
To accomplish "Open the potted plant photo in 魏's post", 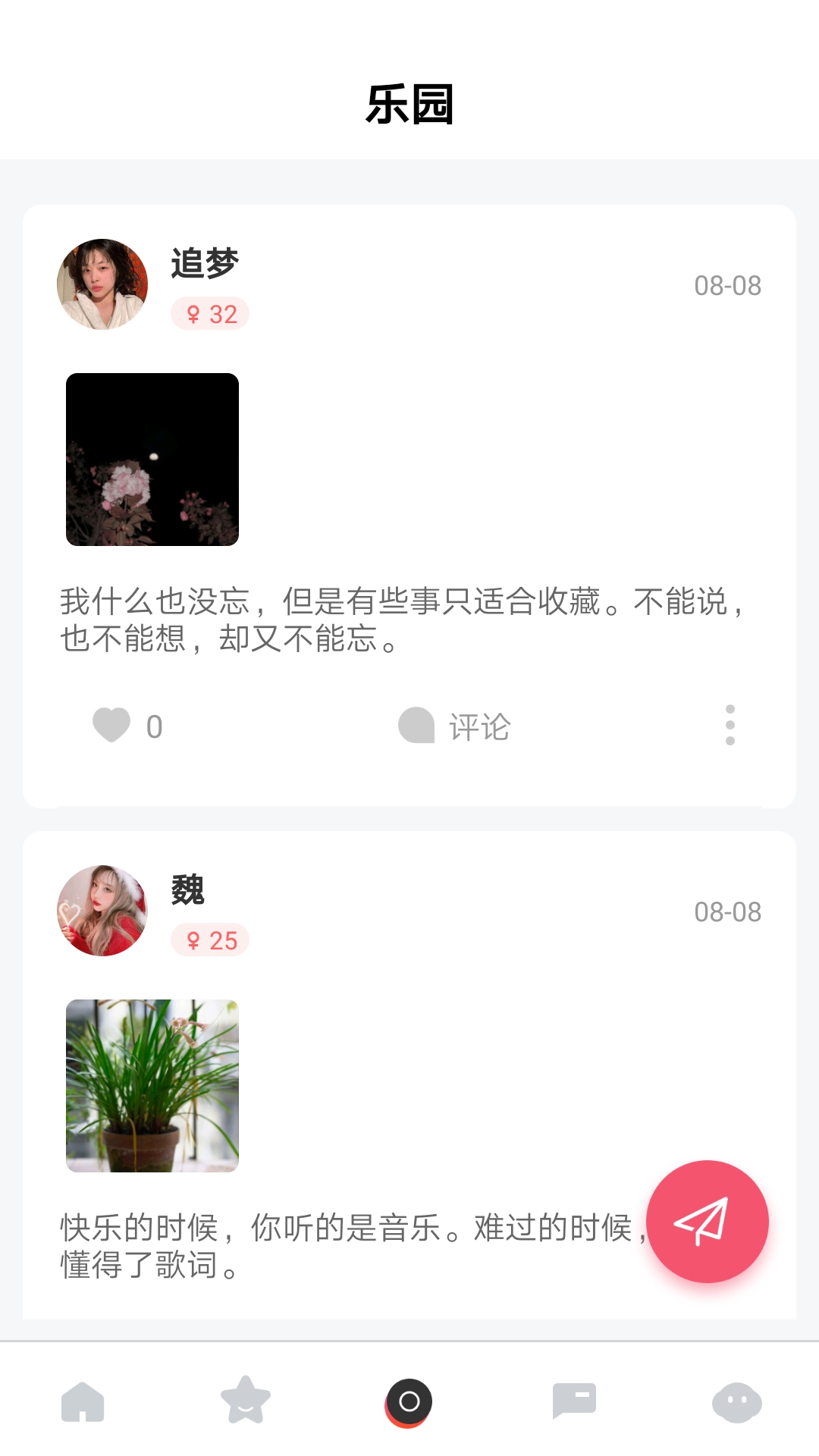I will click(151, 1084).
